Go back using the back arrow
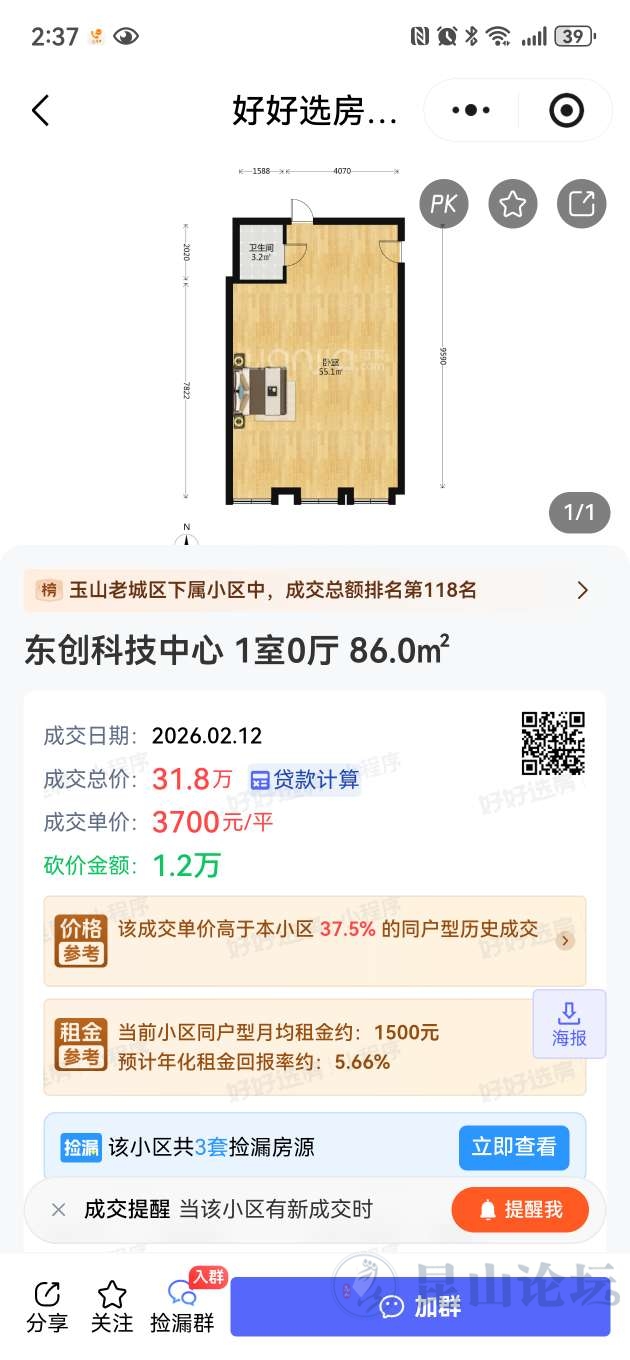This screenshot has width=630, height=1360. (40, 110)
